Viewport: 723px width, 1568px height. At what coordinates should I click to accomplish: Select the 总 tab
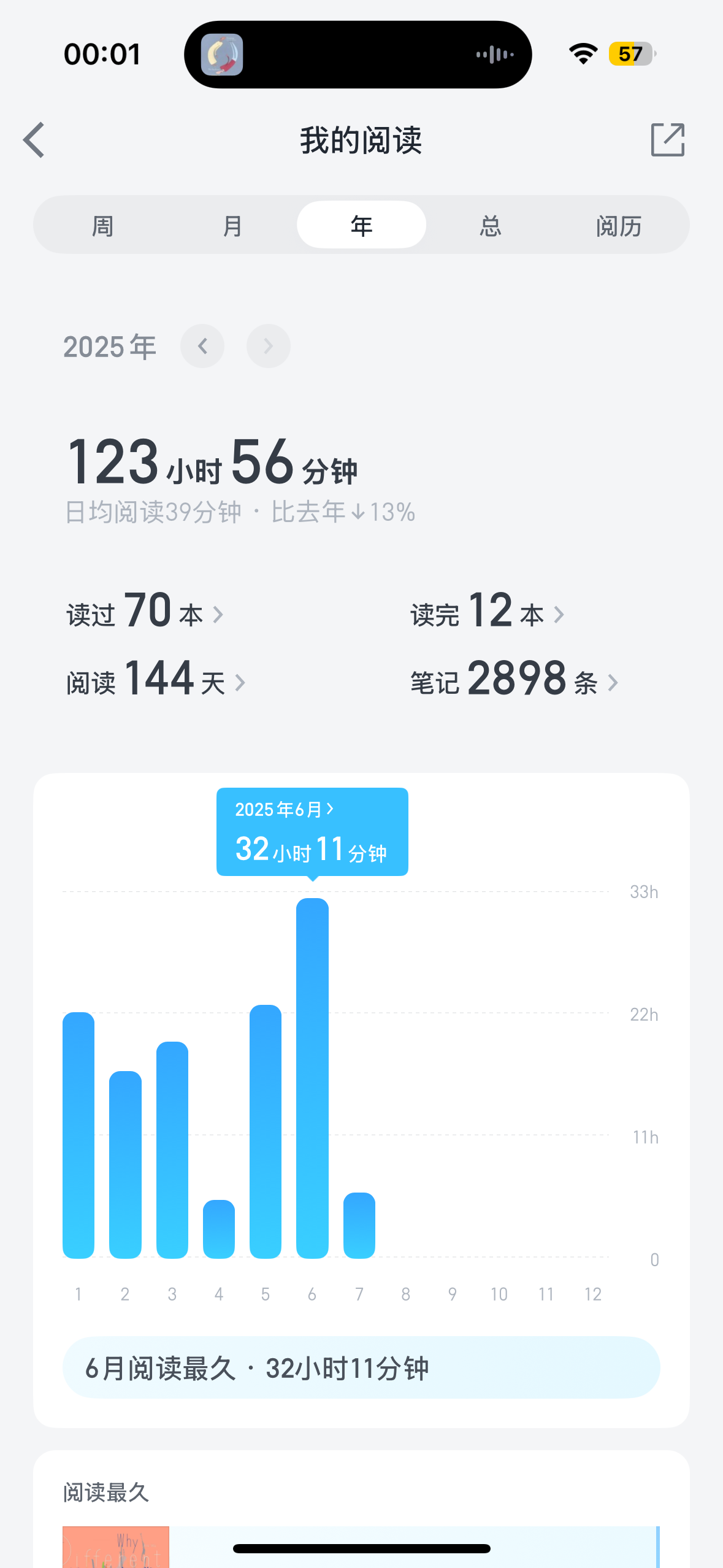[x=491, y=226]
